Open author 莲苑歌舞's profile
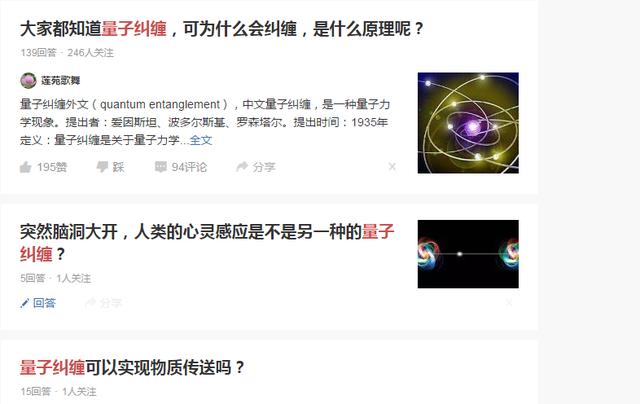 [58, 81]
